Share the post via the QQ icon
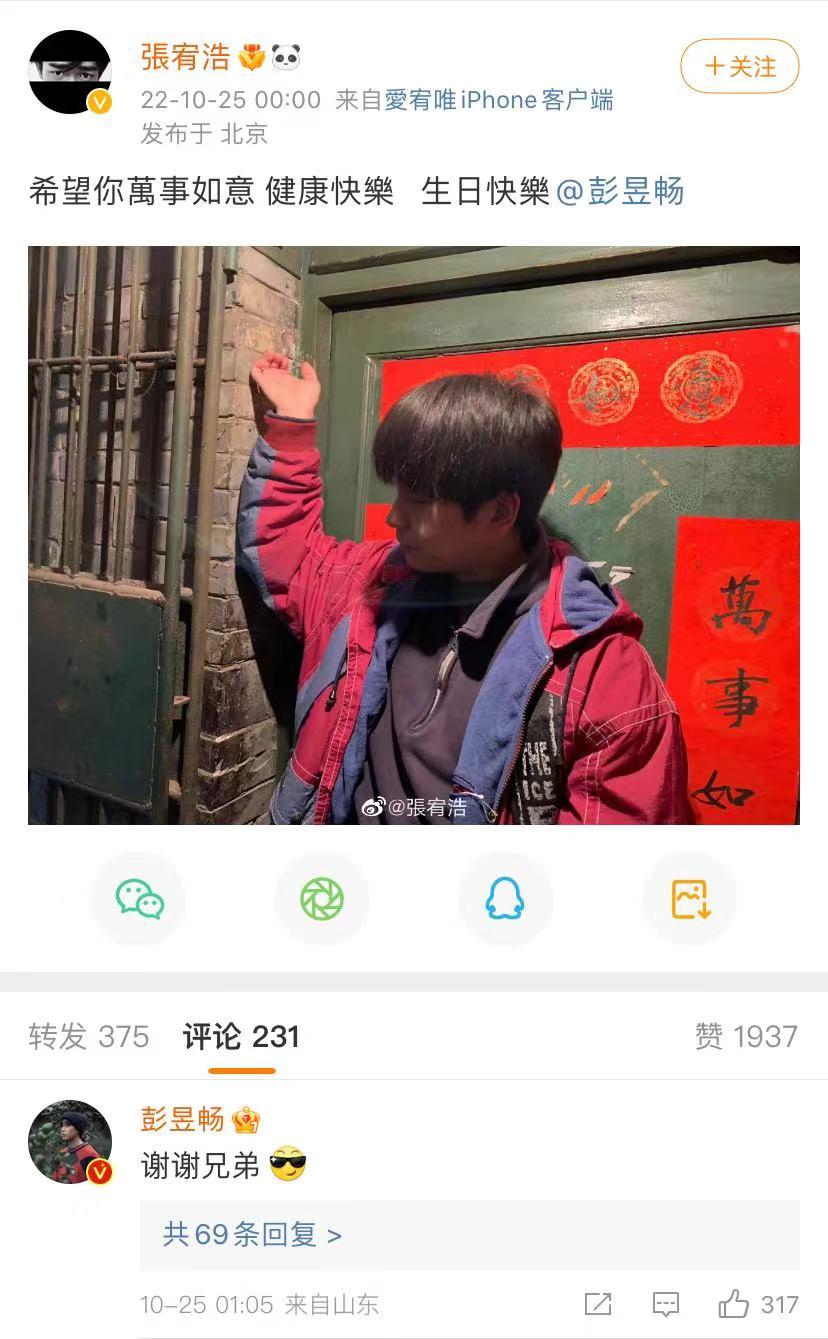This screenshot has width=828, height=1339. pos(505,898)
